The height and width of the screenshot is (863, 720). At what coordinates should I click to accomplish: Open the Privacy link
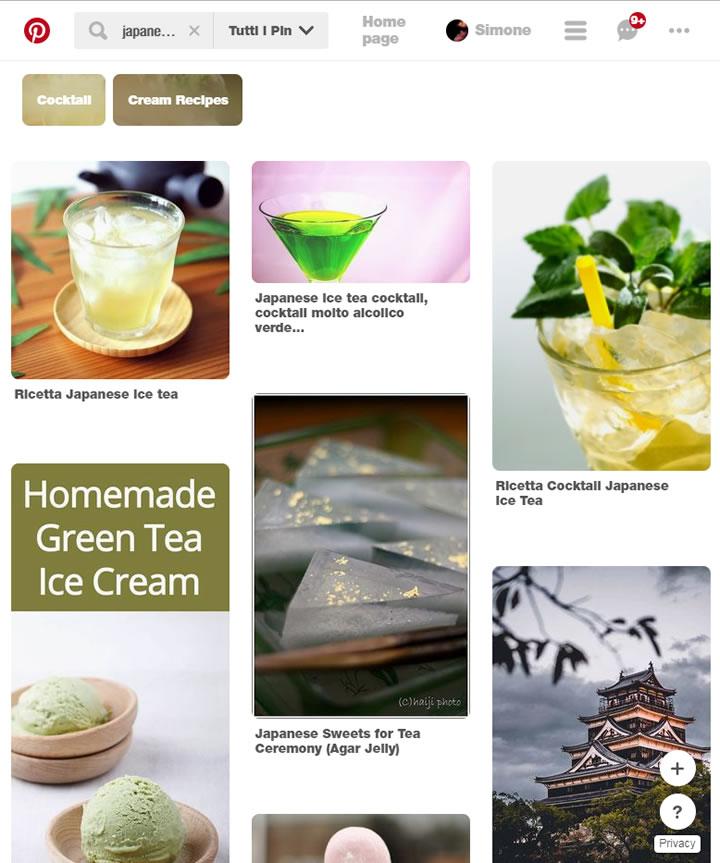[677, 843]
